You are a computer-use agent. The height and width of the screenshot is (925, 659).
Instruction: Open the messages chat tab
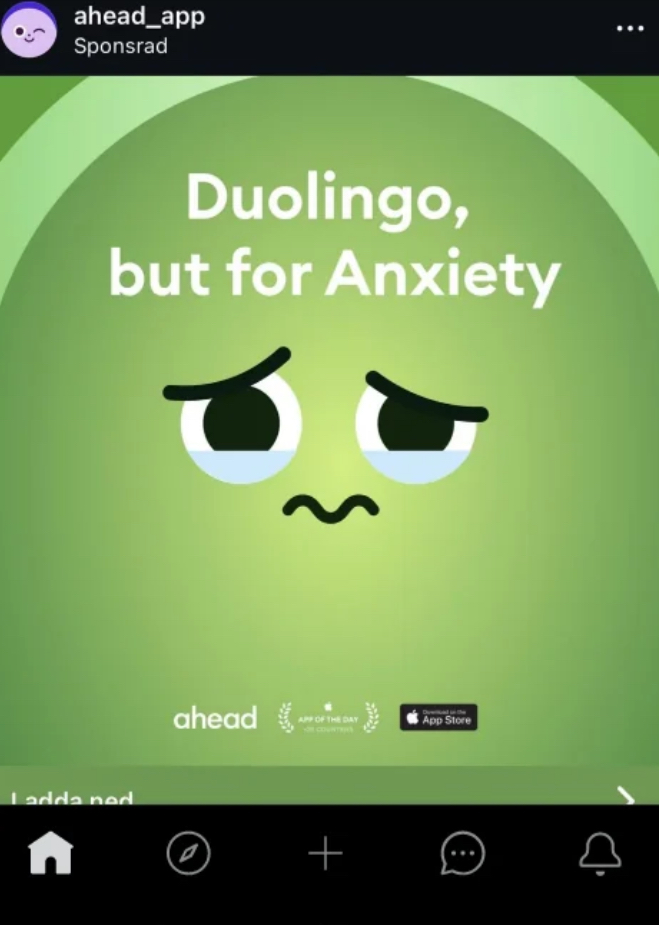[462, 854]
